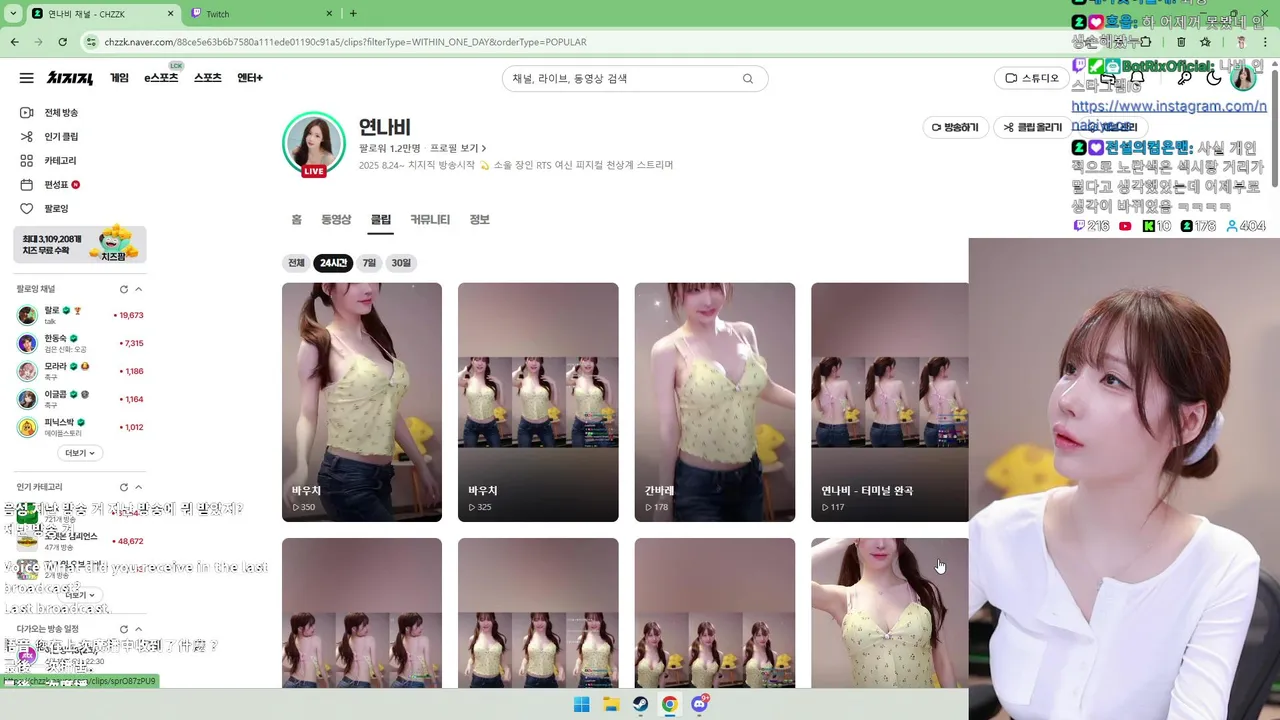Switch to the 동영상 tab

pyautogui.click(x=336, y=220)
